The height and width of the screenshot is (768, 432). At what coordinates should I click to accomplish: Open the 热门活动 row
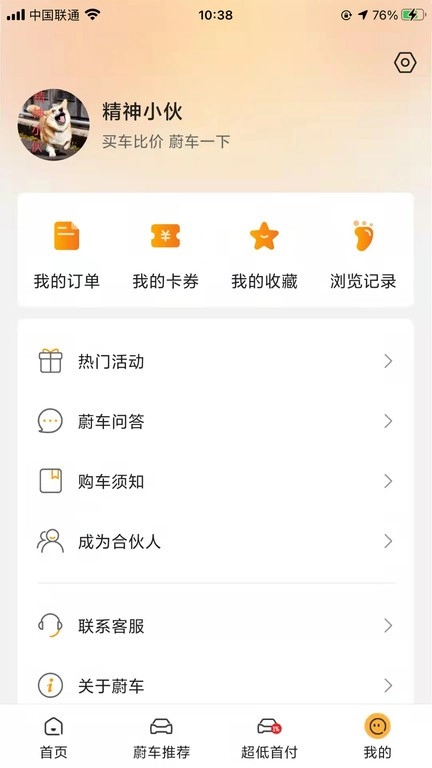[216, 361]
